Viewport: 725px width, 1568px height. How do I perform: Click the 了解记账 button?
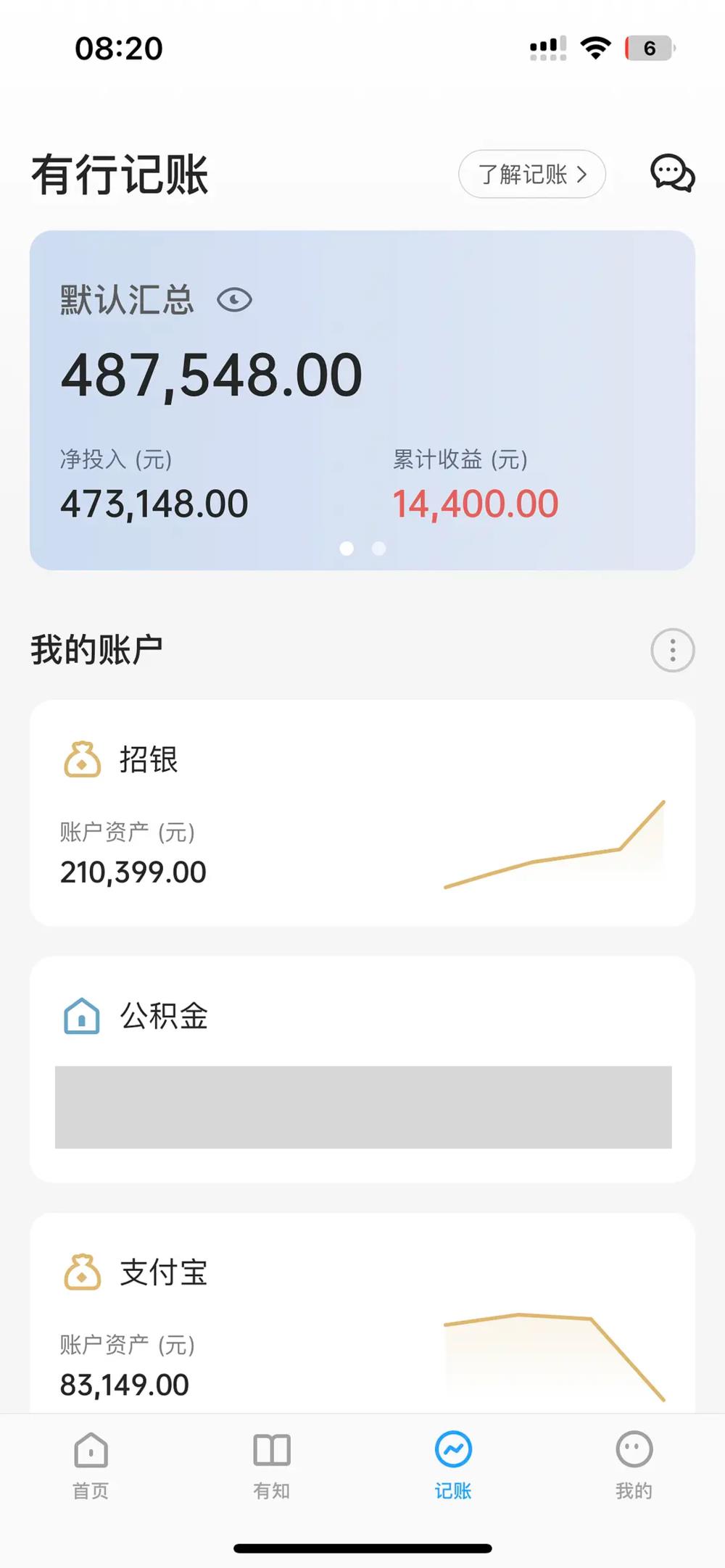531,174
